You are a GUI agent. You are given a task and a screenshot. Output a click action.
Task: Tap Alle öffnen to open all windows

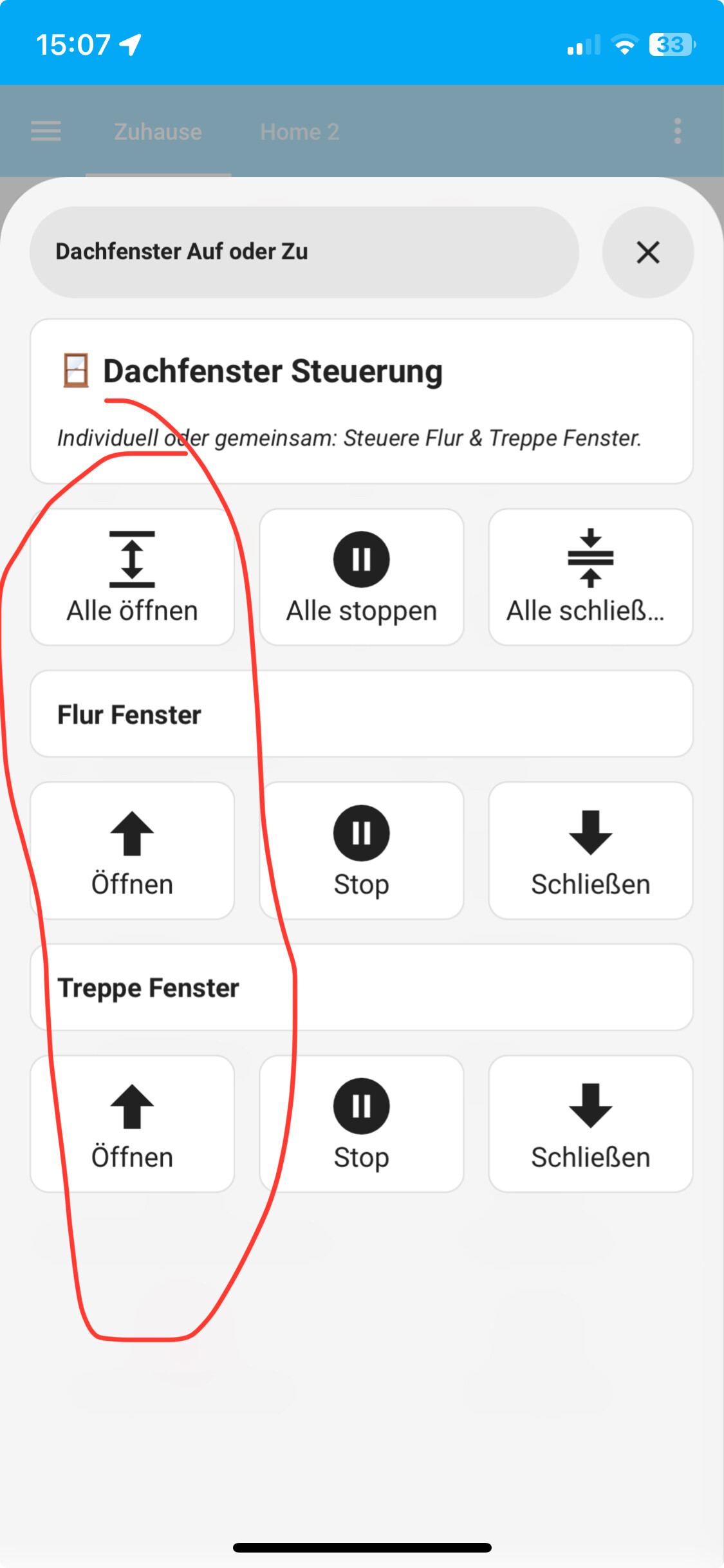(x=132, y=577)
